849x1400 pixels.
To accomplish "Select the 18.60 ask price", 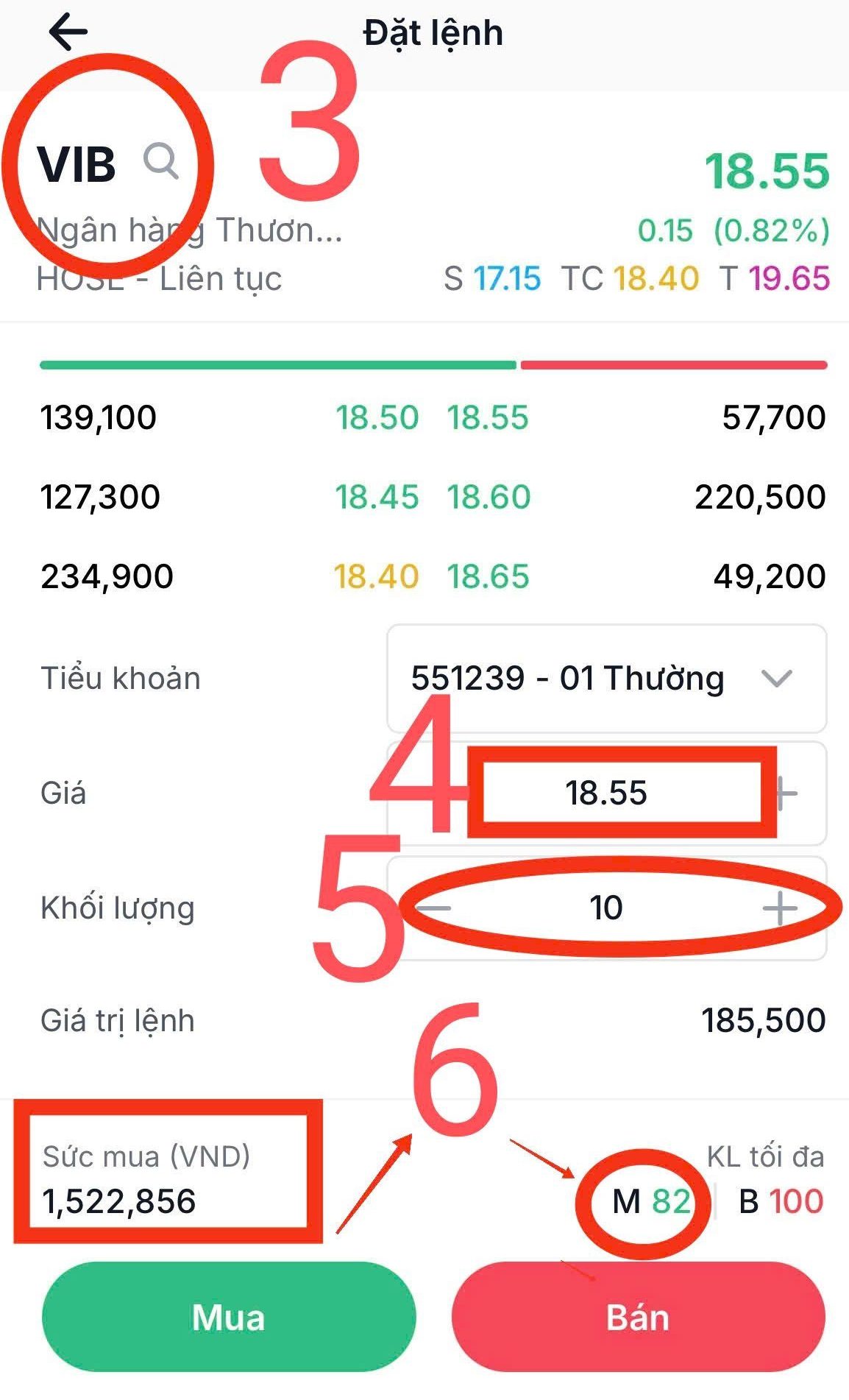I will click(489, 497).
